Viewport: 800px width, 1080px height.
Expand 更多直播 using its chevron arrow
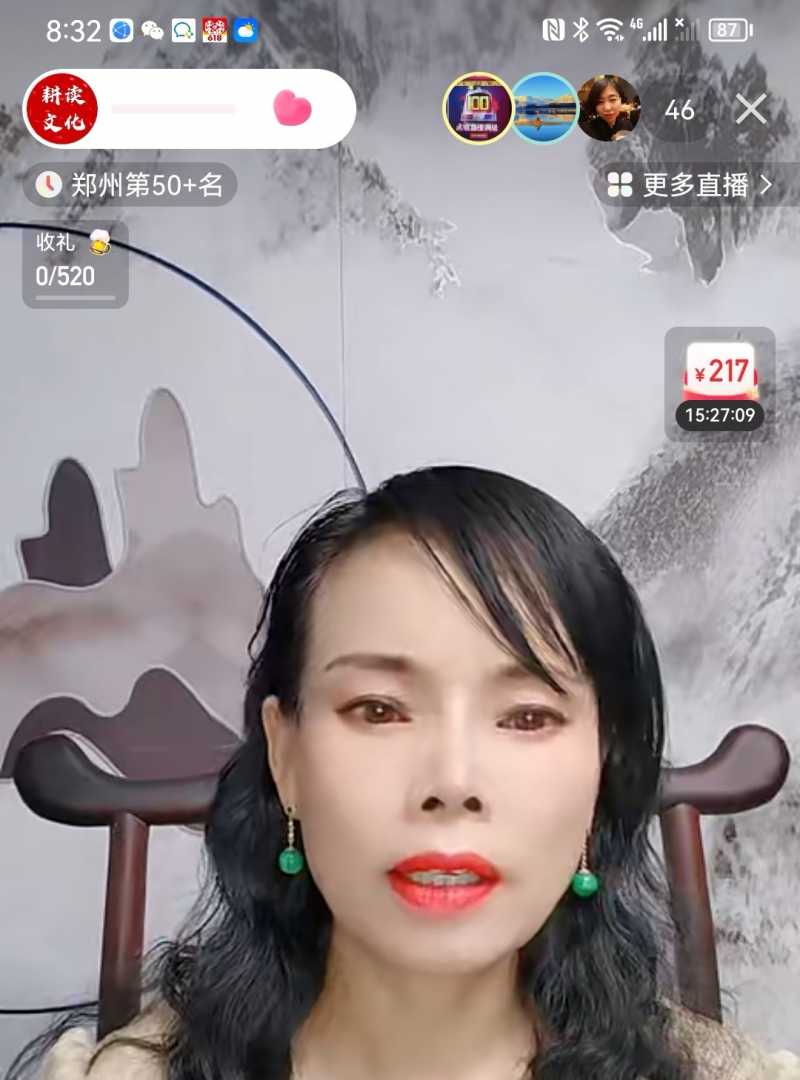click(x=765, y=183)
